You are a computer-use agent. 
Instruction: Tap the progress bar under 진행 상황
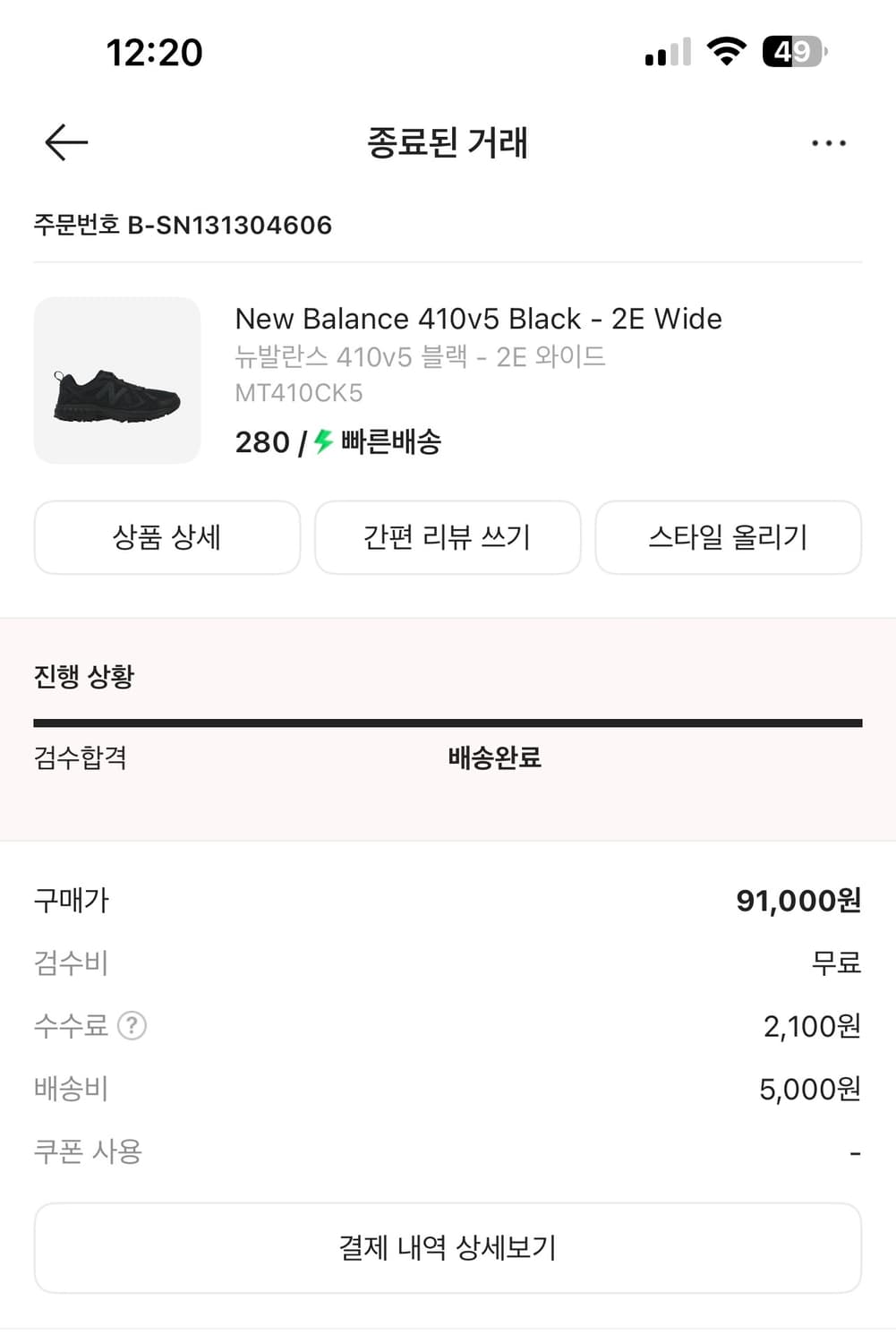(x=448, y=717)
